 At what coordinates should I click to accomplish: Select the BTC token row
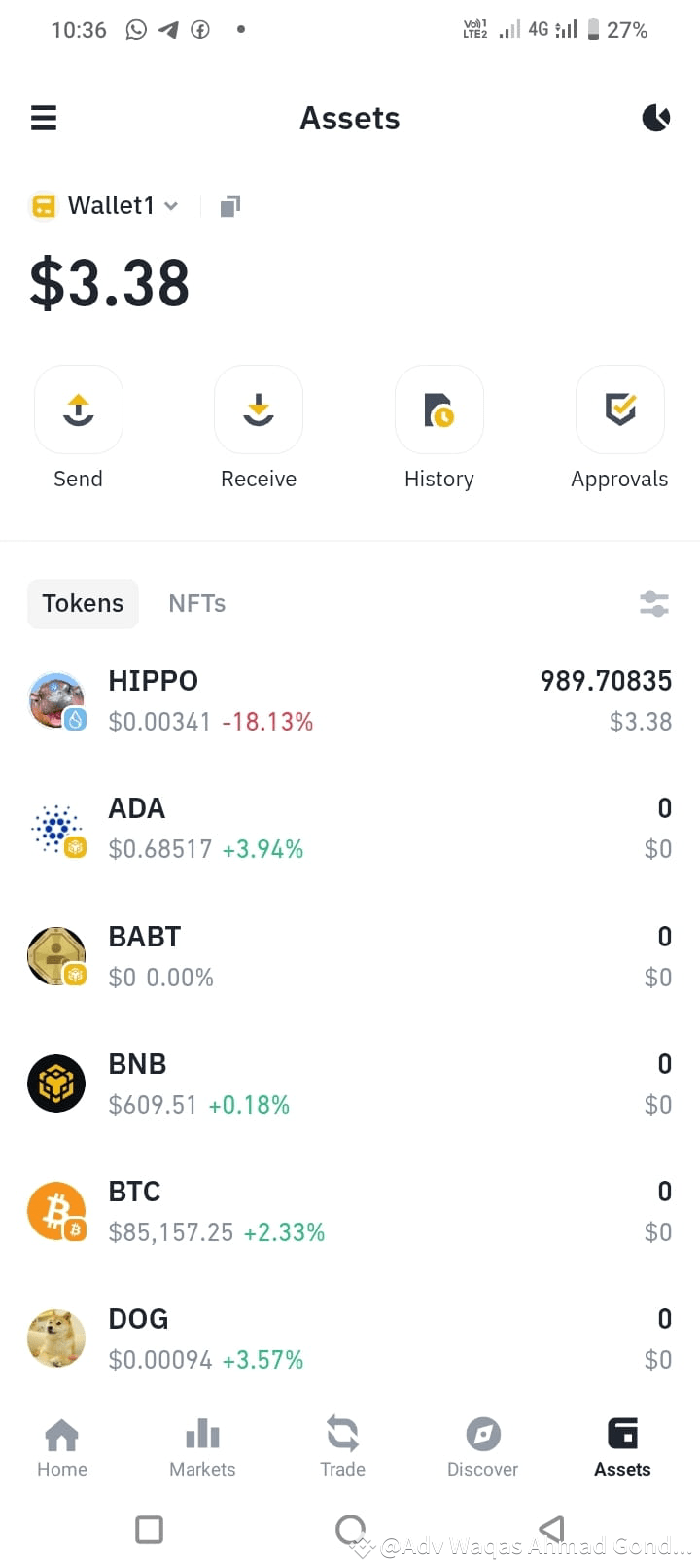coord(350,1210)
